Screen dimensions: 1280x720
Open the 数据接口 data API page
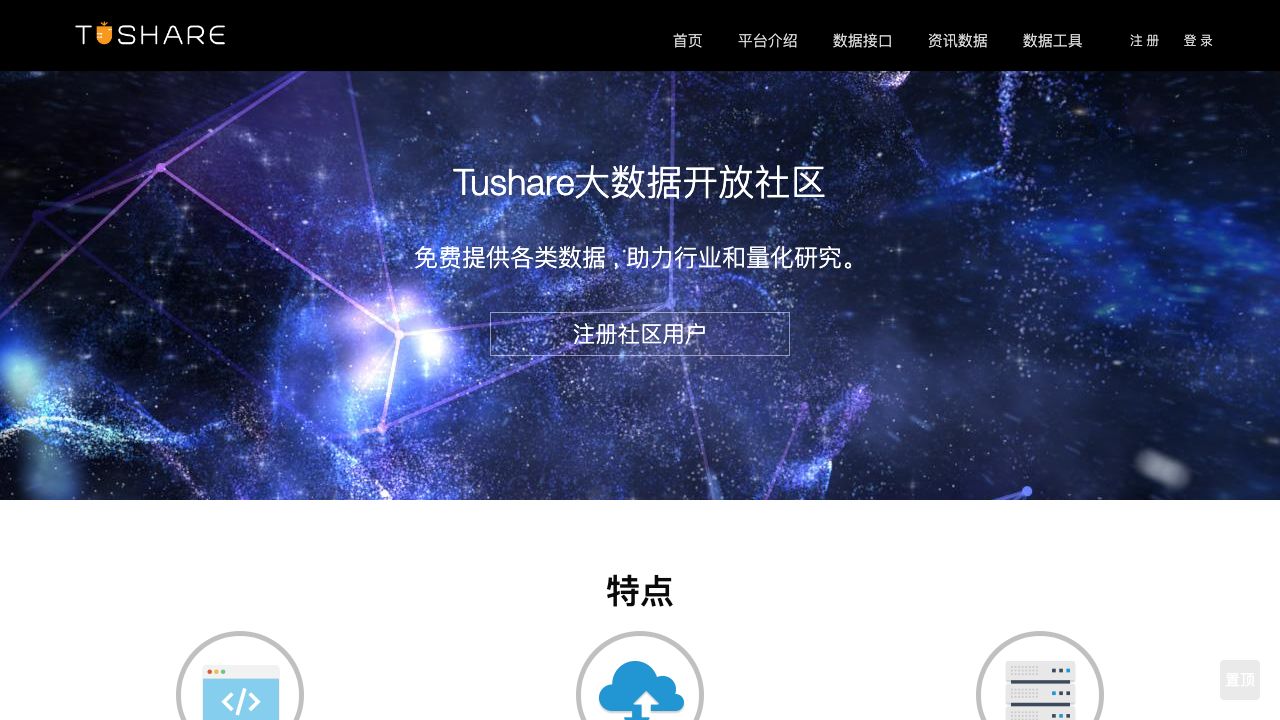[862, 41]
